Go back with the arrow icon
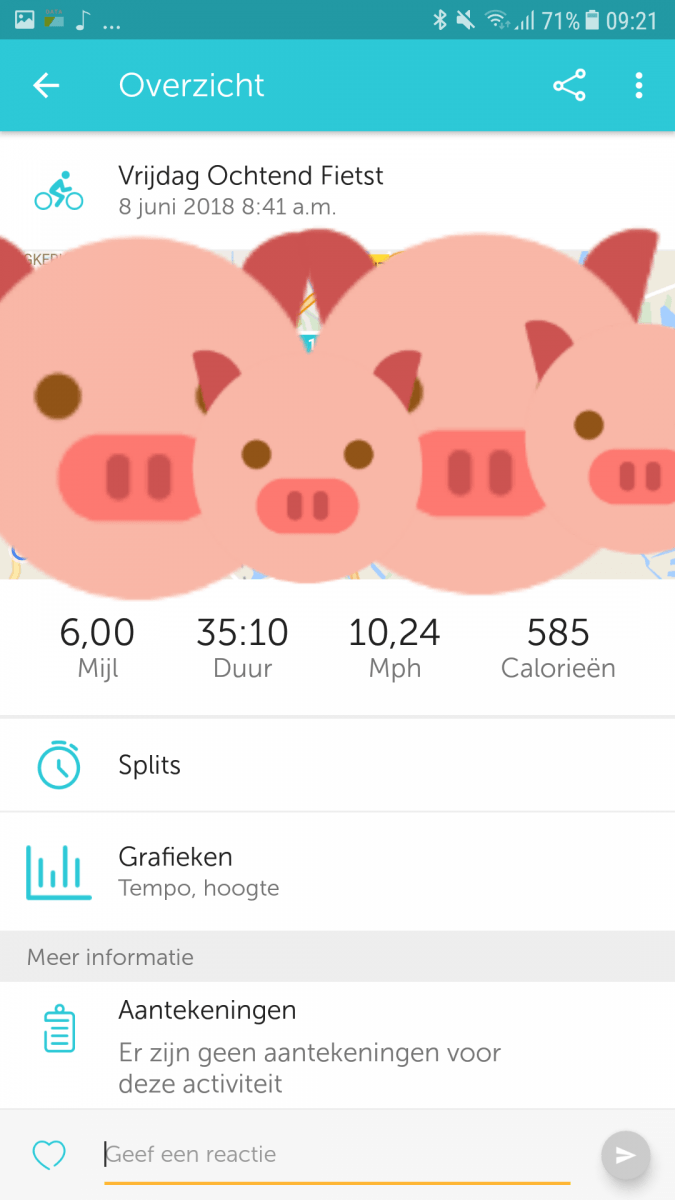The width and height of the screenshot is (675, 1200). (x=47, y=86)
